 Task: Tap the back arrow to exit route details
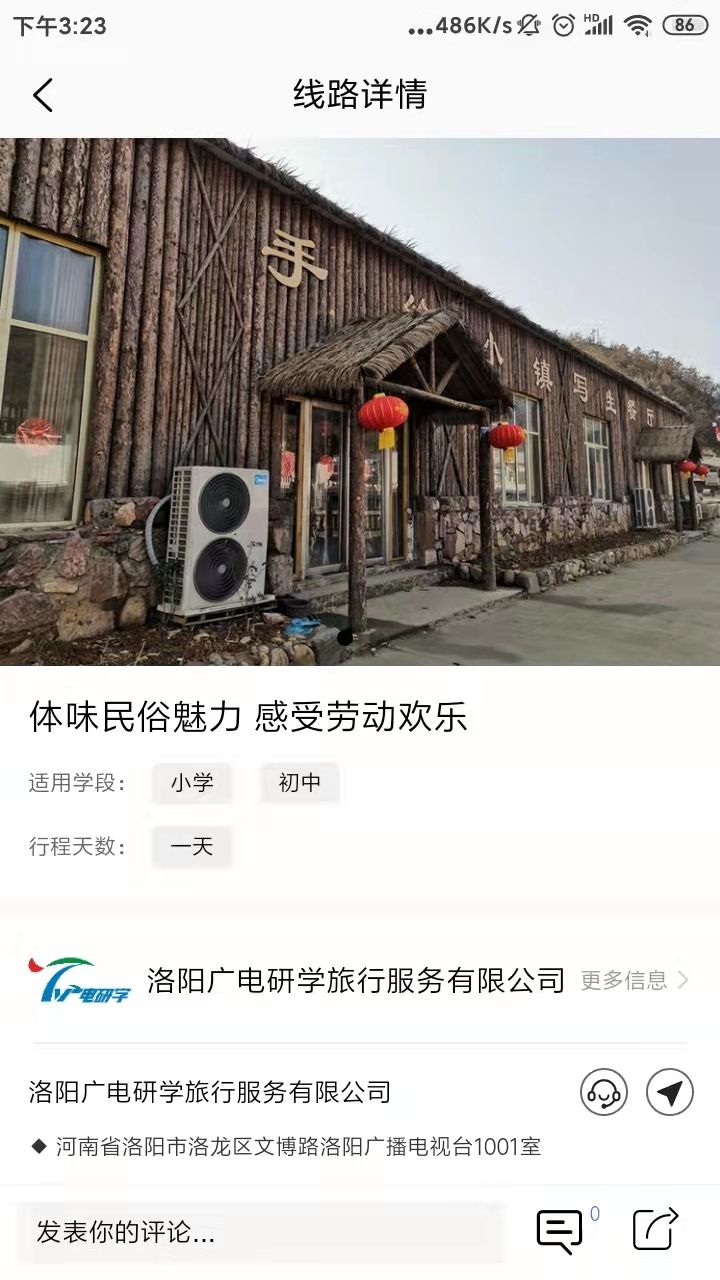pos(42,95)
